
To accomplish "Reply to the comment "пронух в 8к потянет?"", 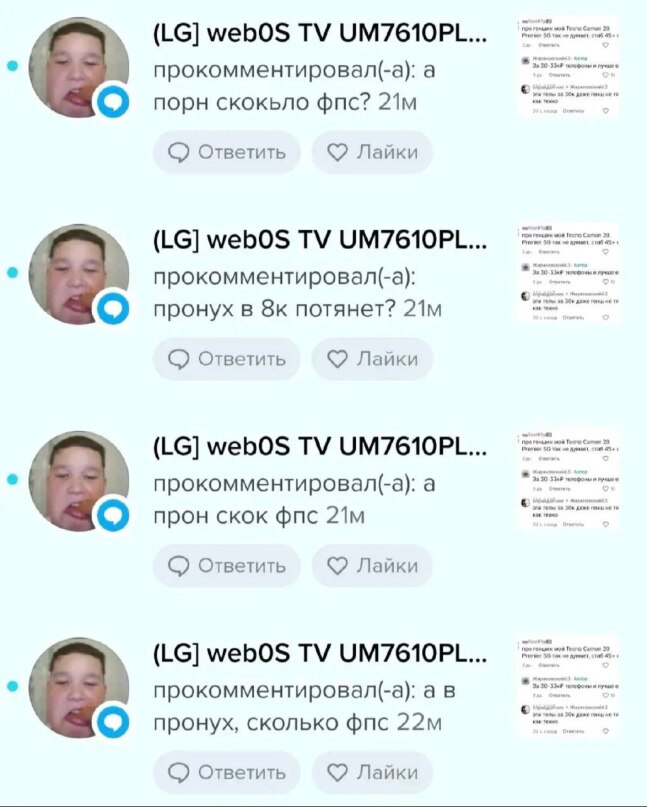I will point(226,359).
